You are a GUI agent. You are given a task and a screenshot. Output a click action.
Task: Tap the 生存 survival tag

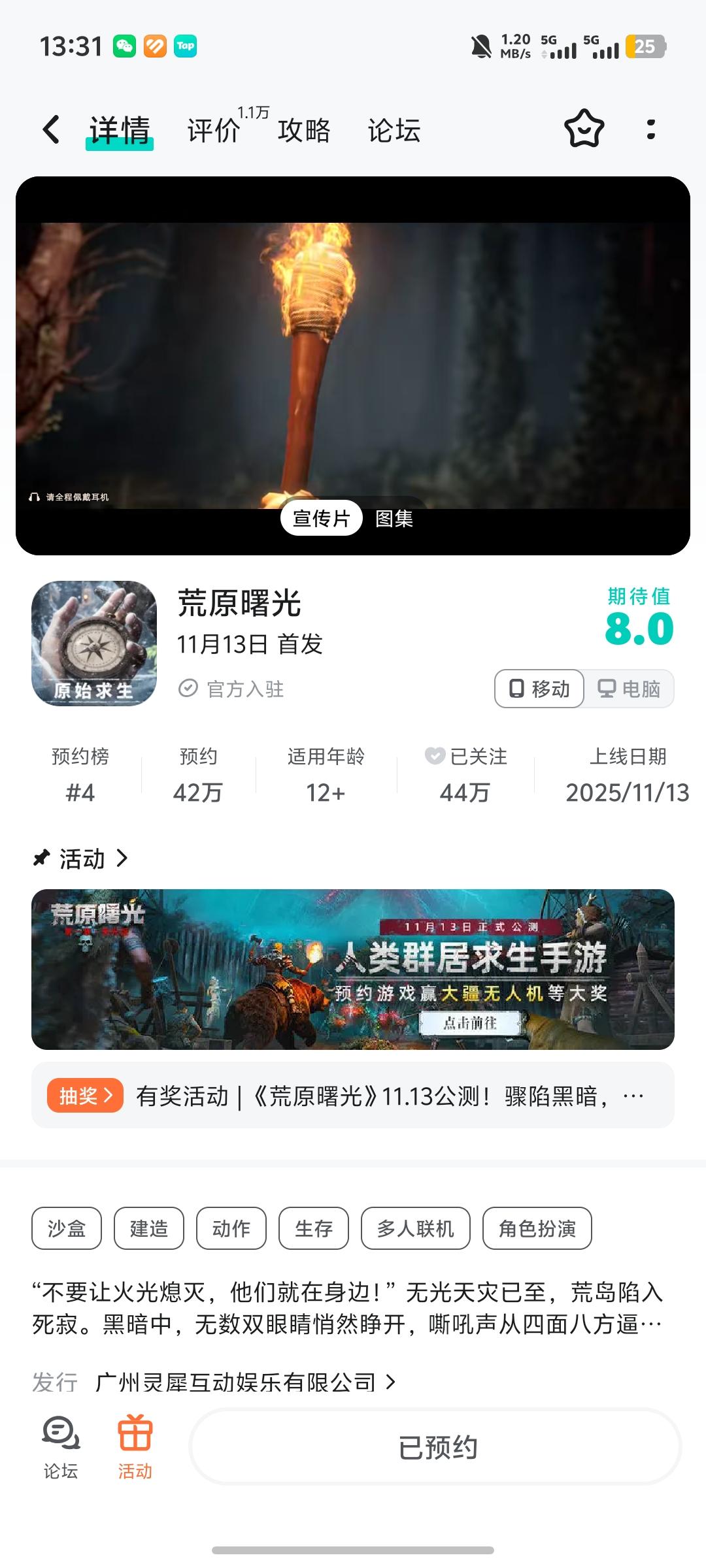tap(312, 1228)
